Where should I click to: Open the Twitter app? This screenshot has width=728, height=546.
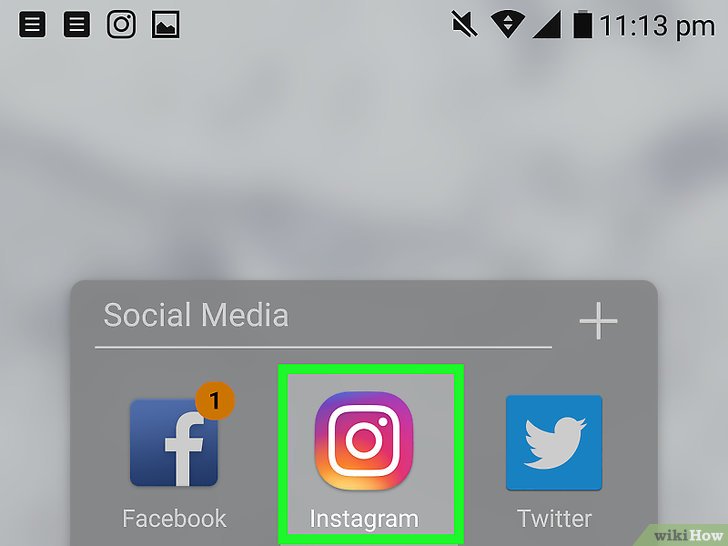click(x=554, y=443)
